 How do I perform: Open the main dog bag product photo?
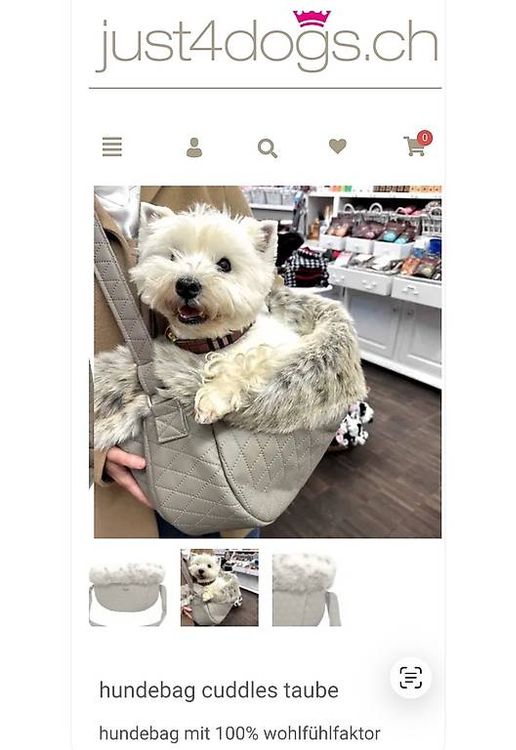267,362
